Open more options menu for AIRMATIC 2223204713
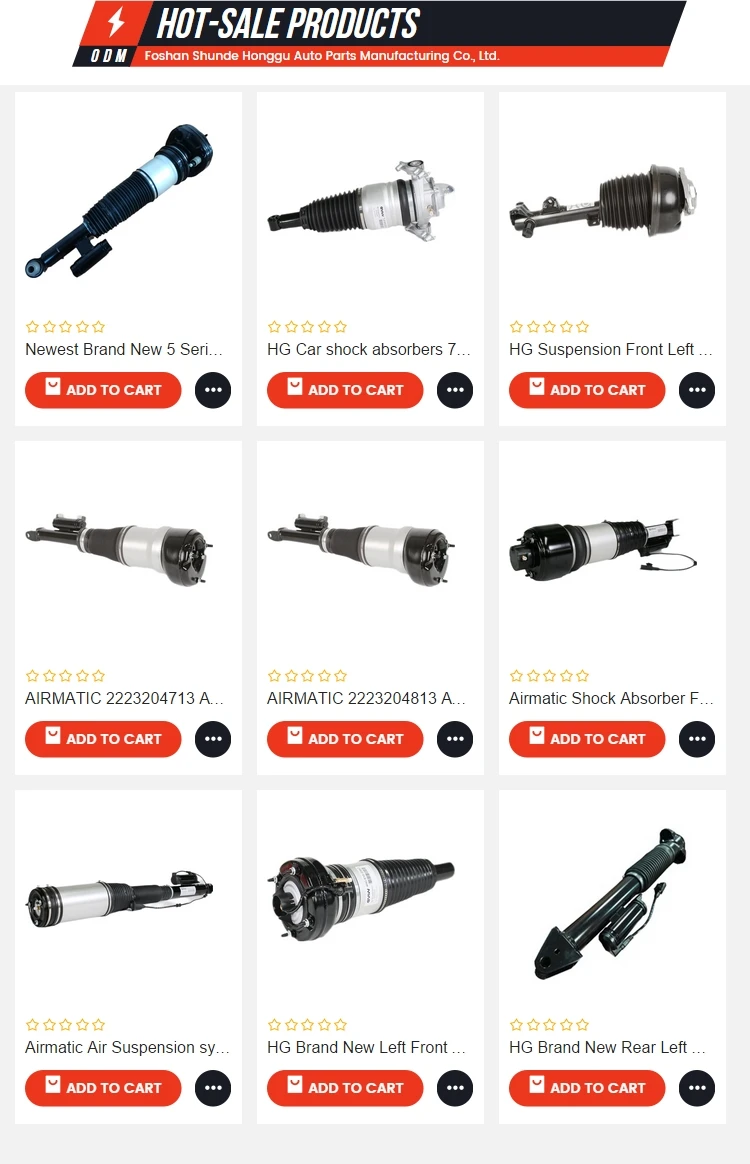 [x=212, y=739]
